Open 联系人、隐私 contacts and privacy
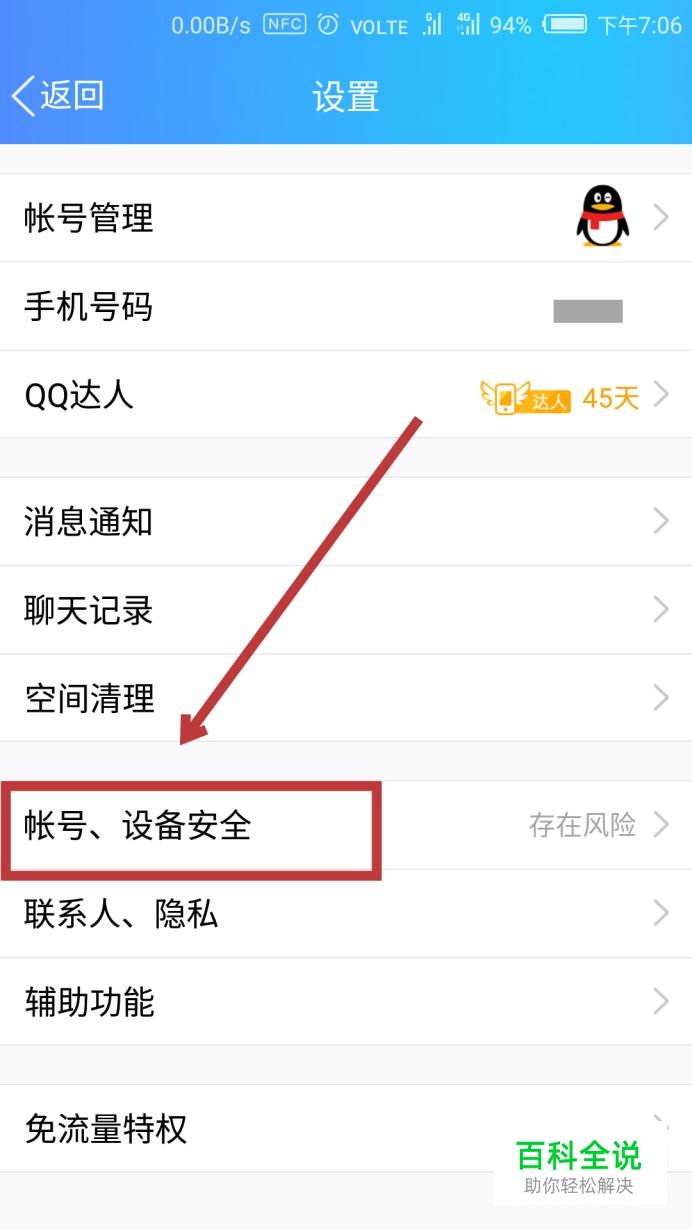692x1230 pixels. click(x=346, y=914)
